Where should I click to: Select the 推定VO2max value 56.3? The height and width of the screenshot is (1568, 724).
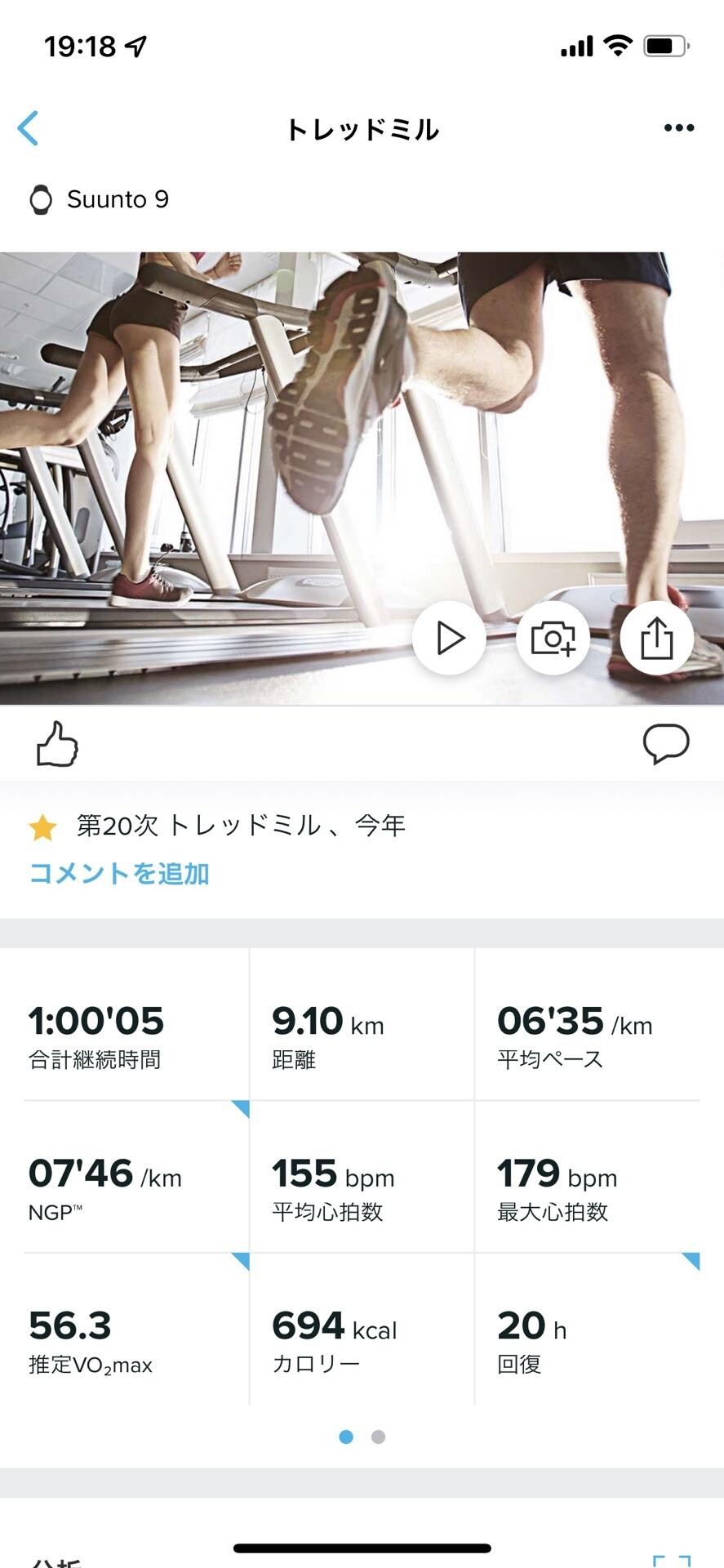(71, 1325)
